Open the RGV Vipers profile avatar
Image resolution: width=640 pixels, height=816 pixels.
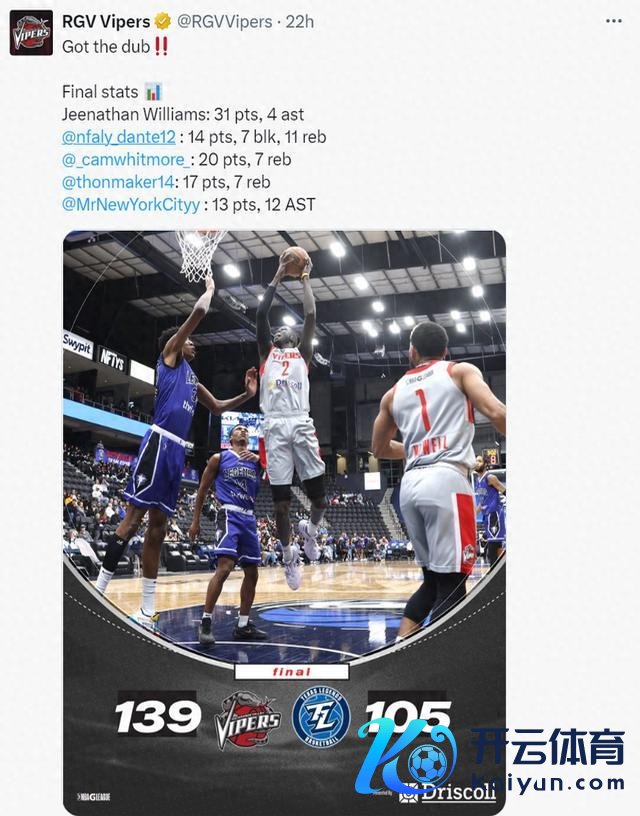point(31,33)
